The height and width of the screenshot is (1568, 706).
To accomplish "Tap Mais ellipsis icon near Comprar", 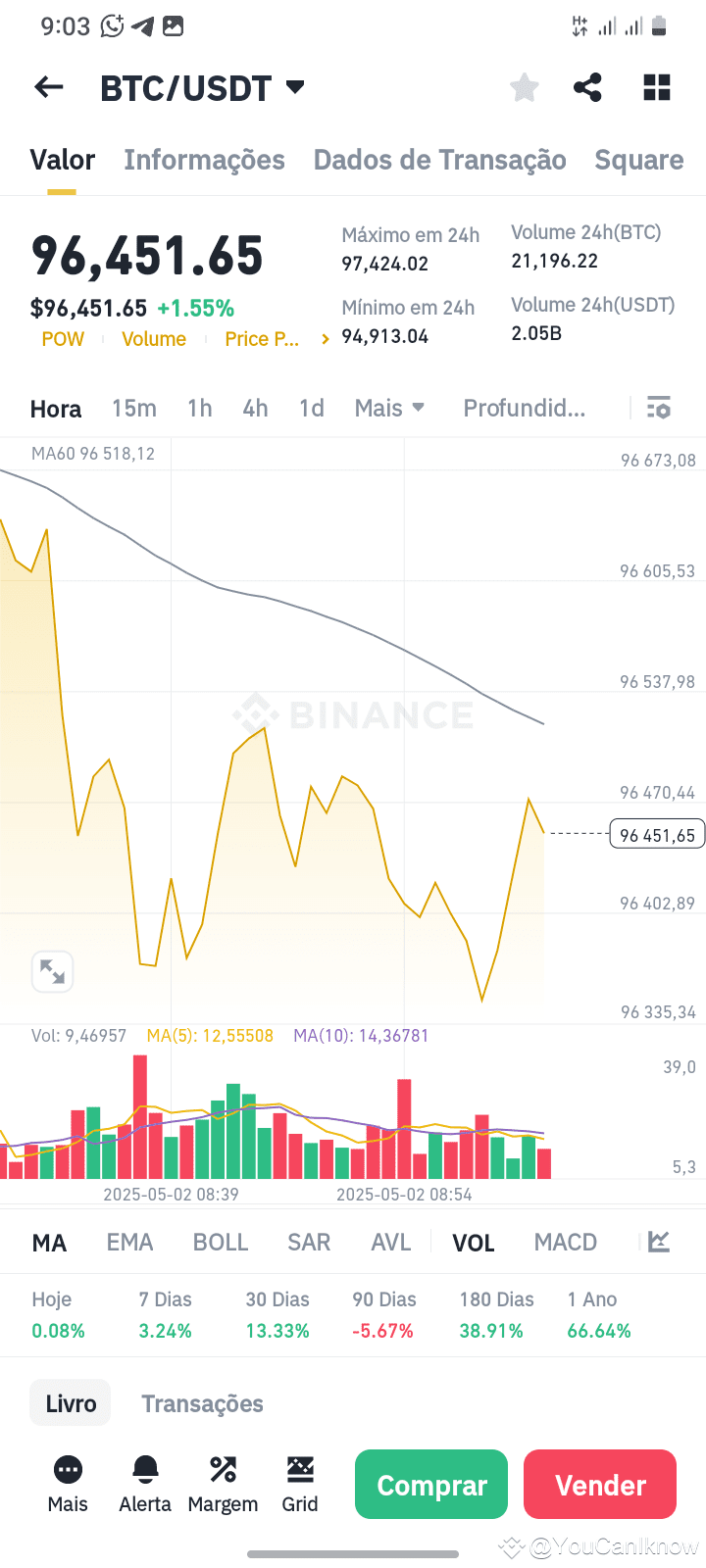I will coord(68,1483).
